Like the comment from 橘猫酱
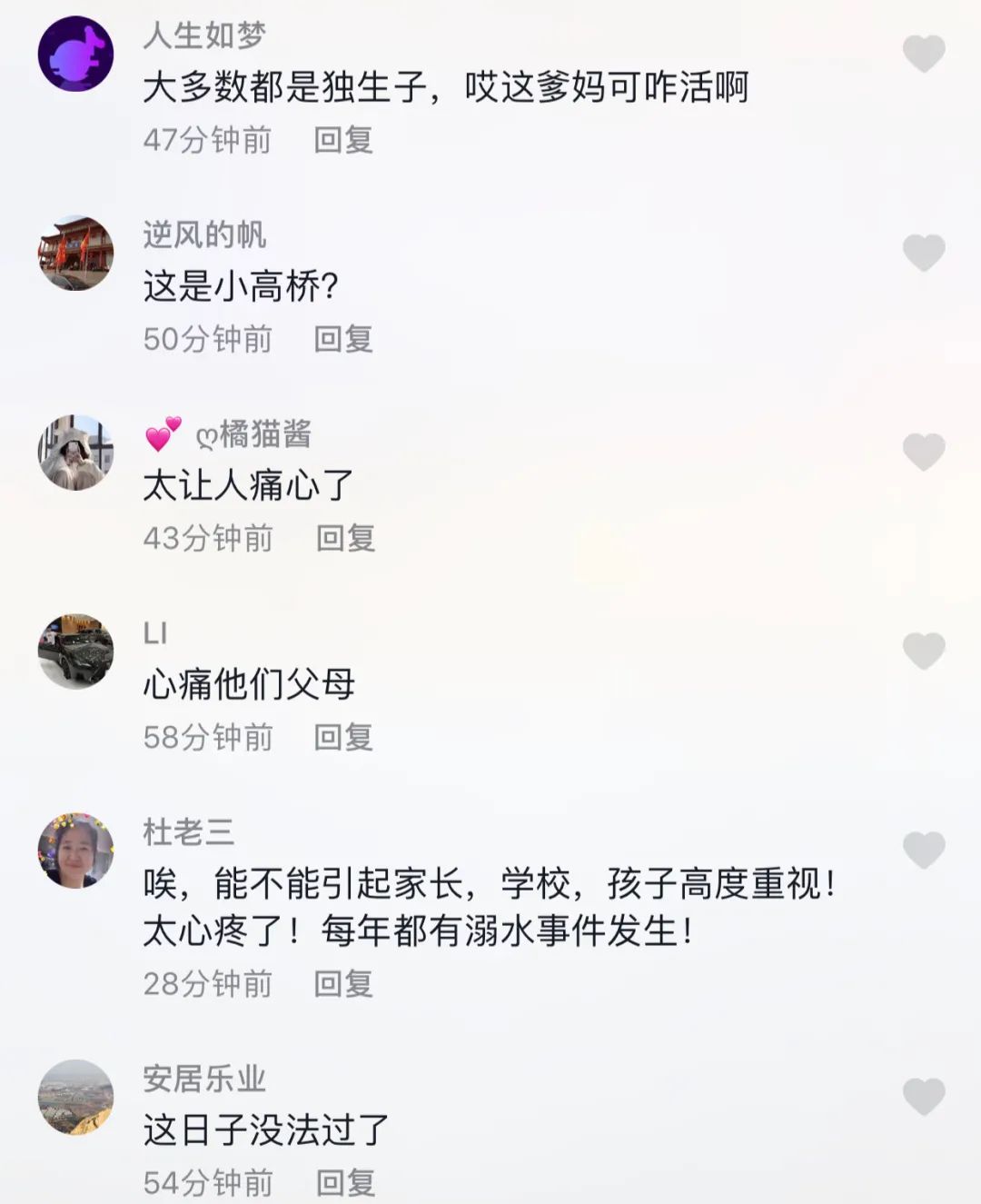The height and width of the screenshot is (1204, 981). (x=924, y=451)
